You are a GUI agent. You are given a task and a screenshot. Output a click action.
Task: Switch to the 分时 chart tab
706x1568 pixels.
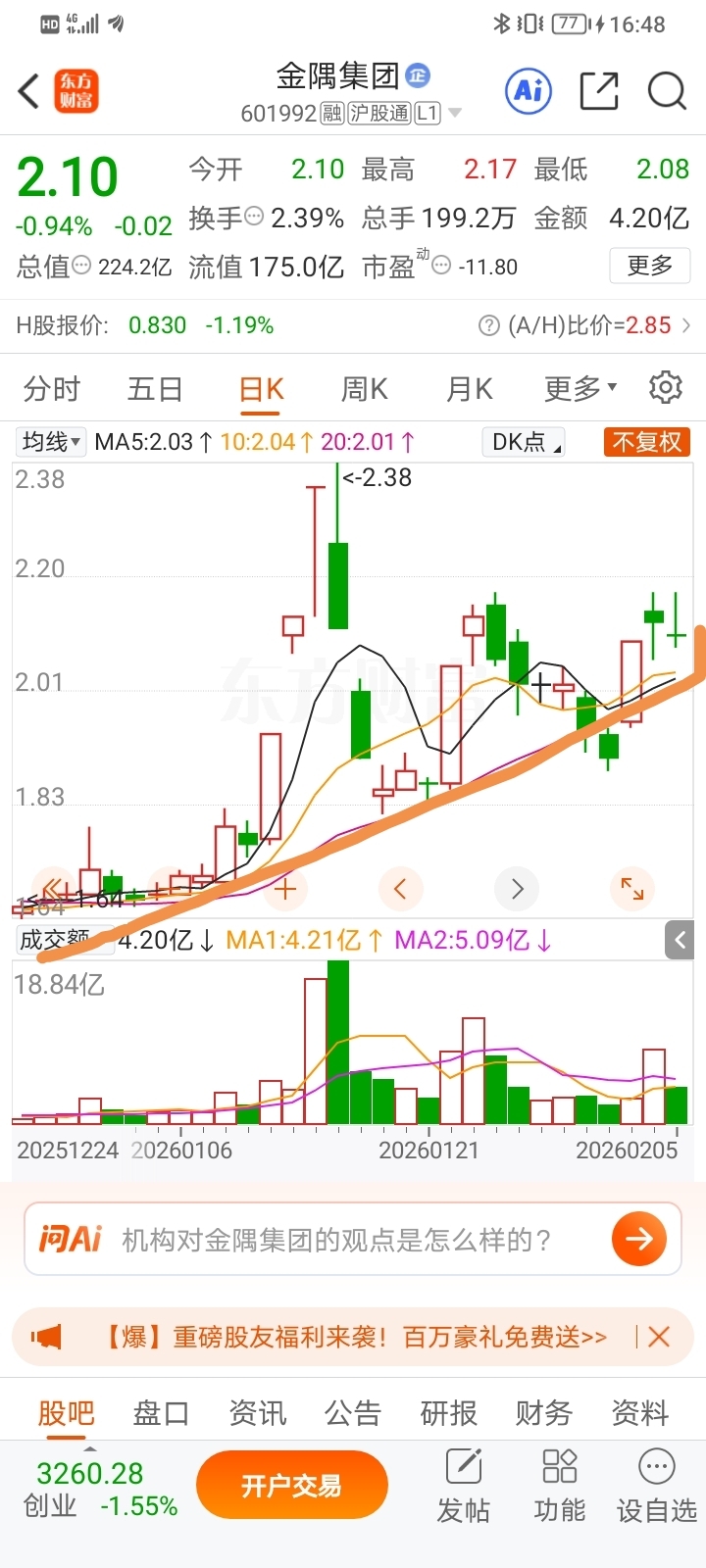click(x=52, y=389)
